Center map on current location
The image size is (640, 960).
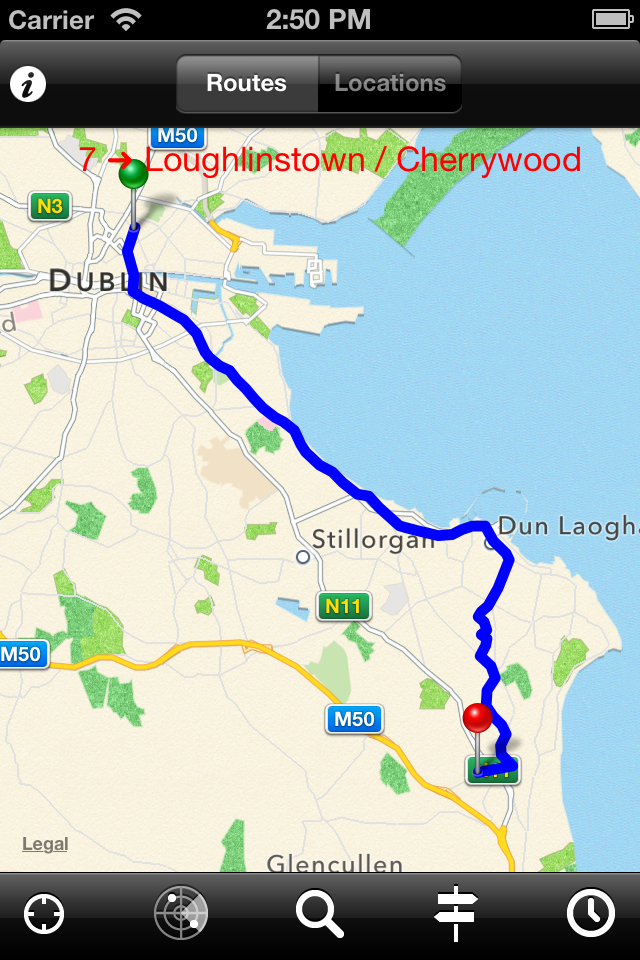tap(45, 914)
